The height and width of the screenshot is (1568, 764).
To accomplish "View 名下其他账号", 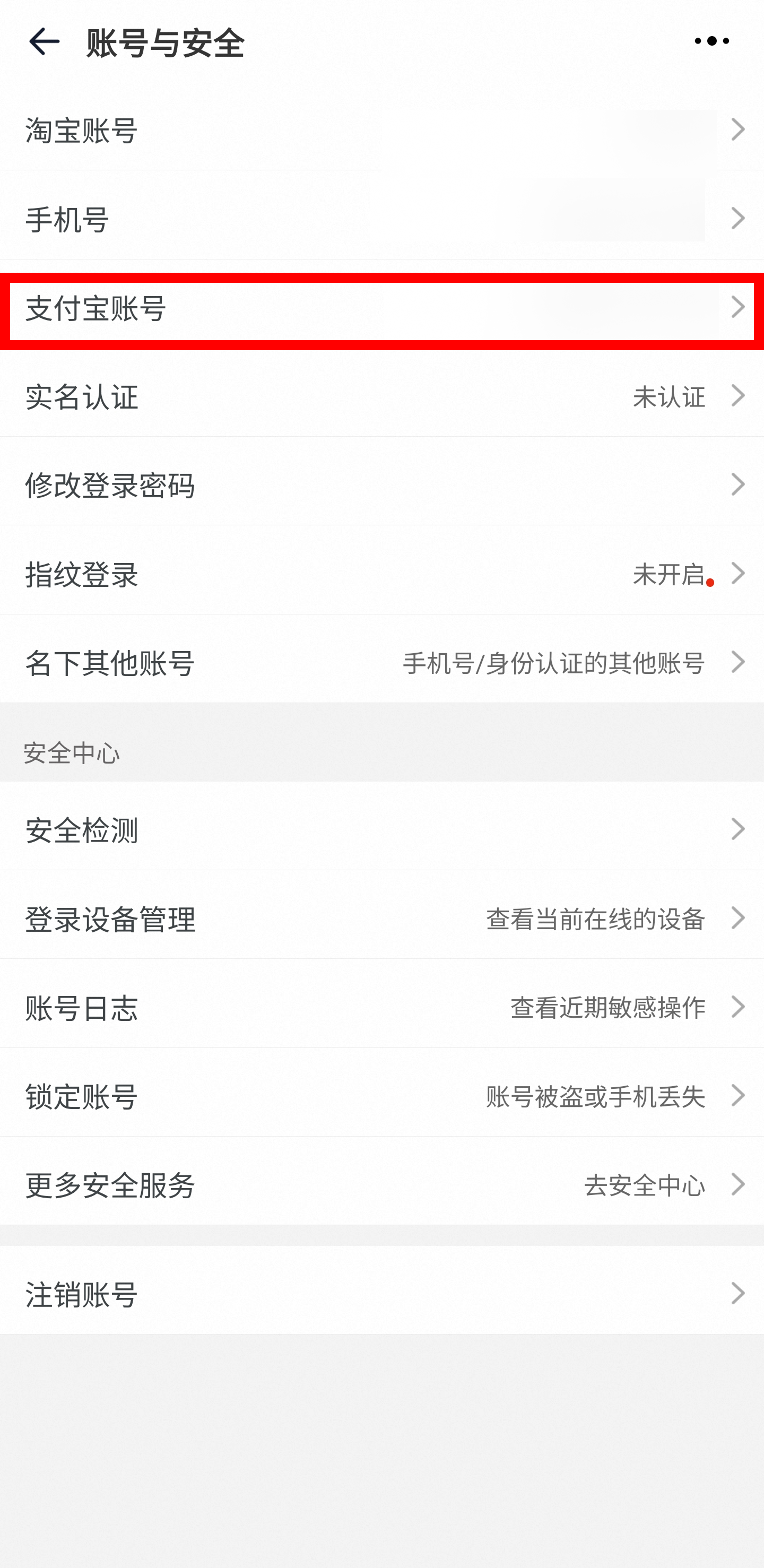I will coord(381,662).
